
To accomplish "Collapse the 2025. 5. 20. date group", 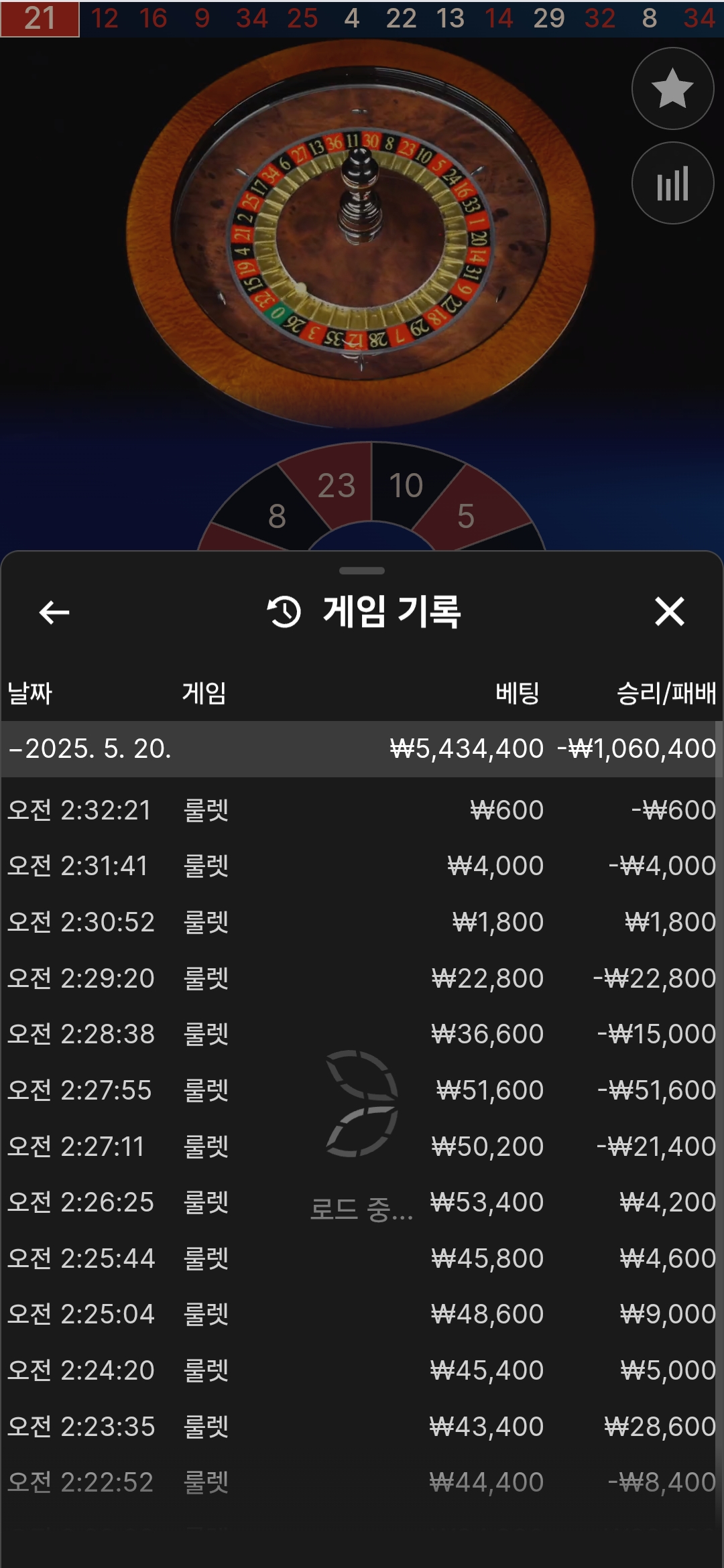I will 90,748.
